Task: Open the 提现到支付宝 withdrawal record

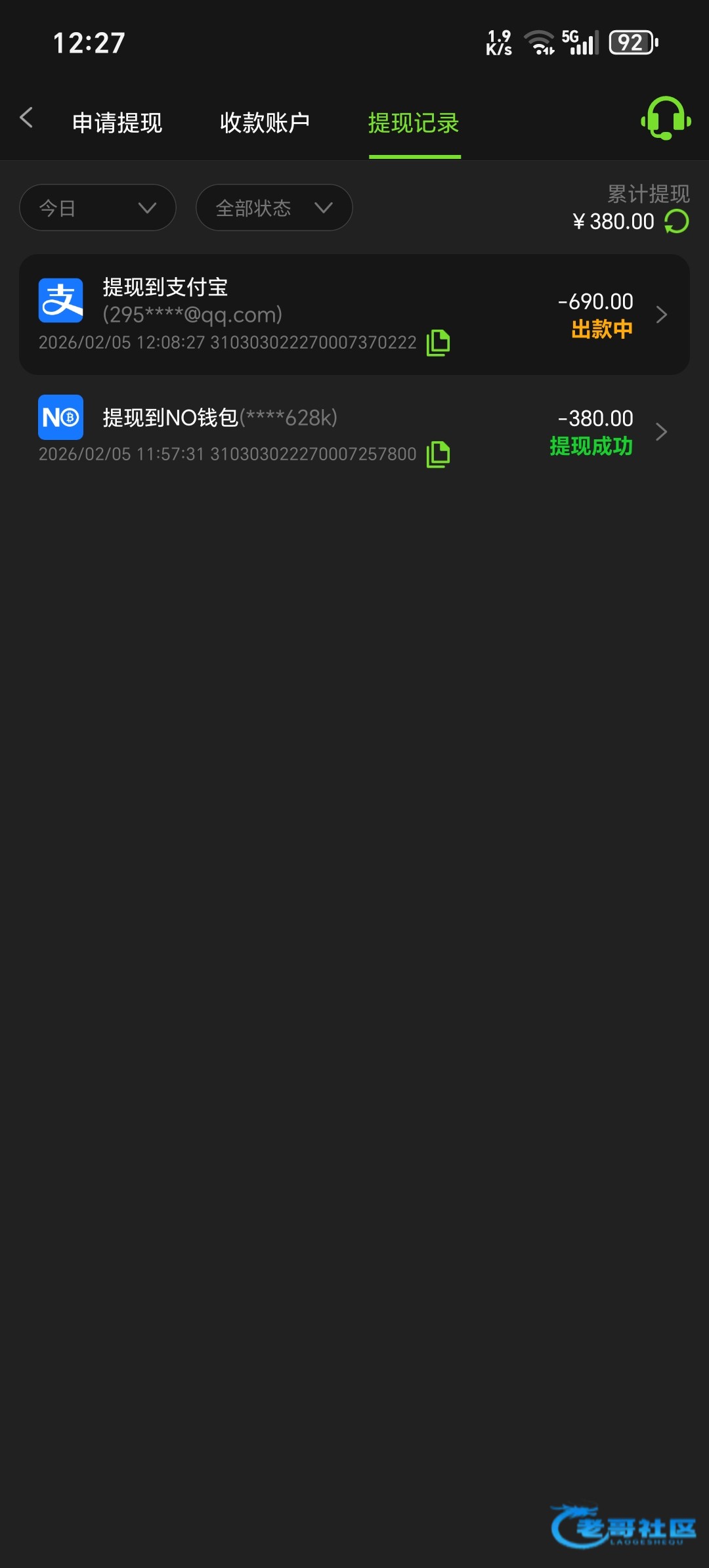Action: click(x=354, y=315)
